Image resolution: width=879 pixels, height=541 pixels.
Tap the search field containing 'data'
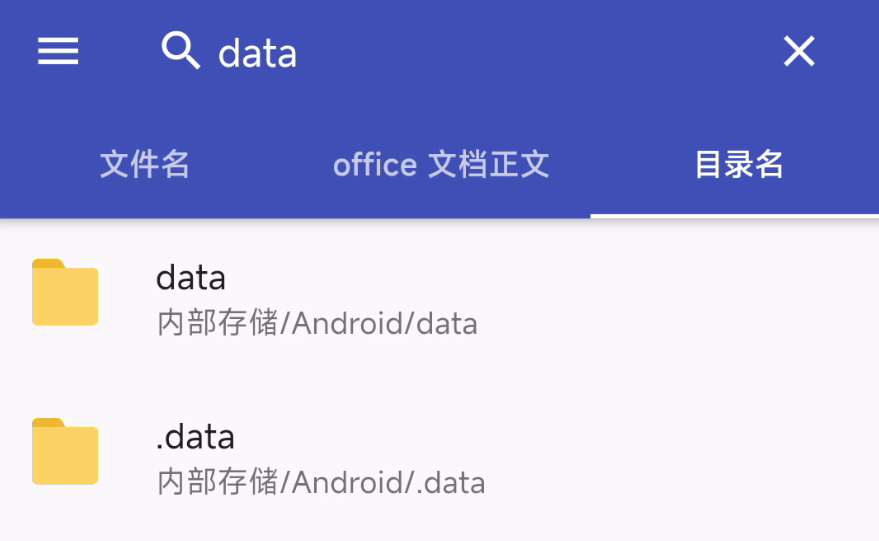[x=450, y=52]
